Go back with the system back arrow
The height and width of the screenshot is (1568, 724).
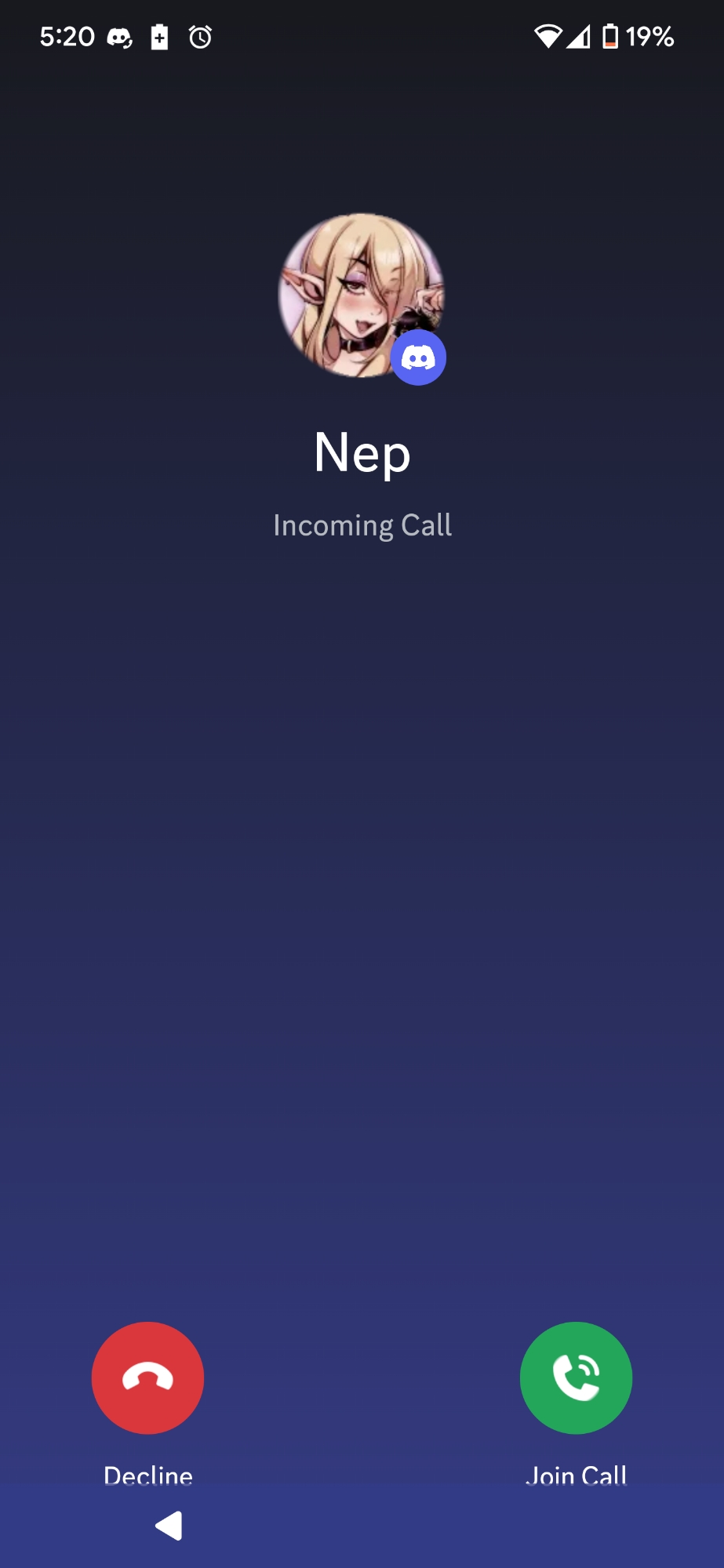pos(169,1526)
